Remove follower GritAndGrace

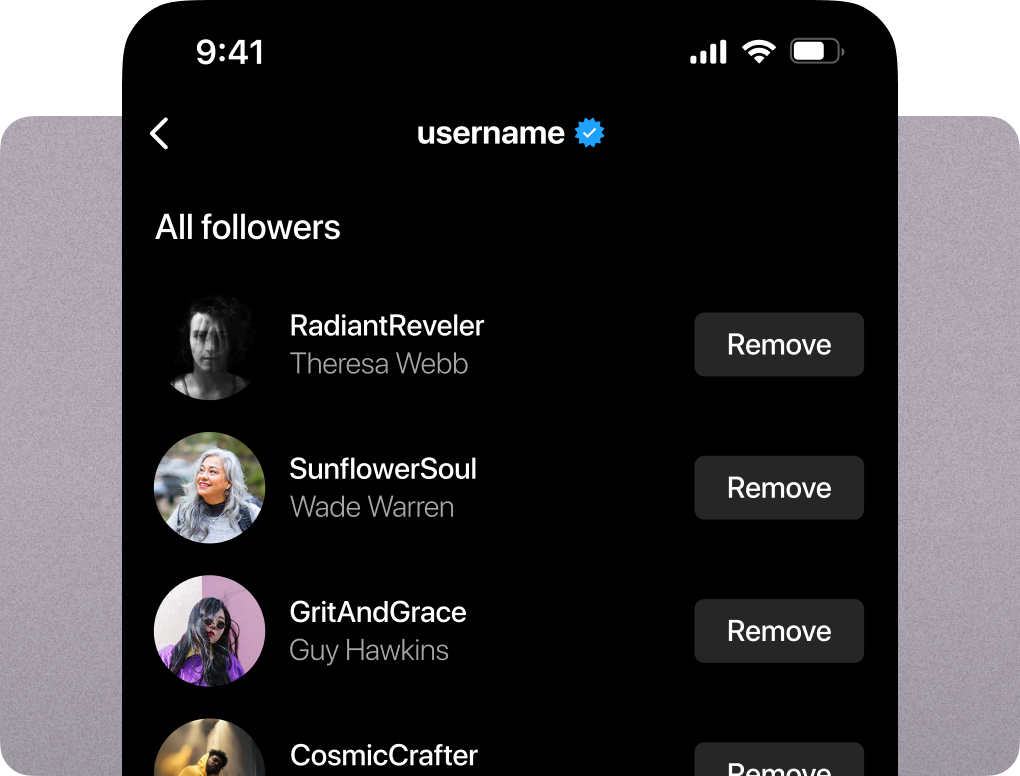coord(779,631)
